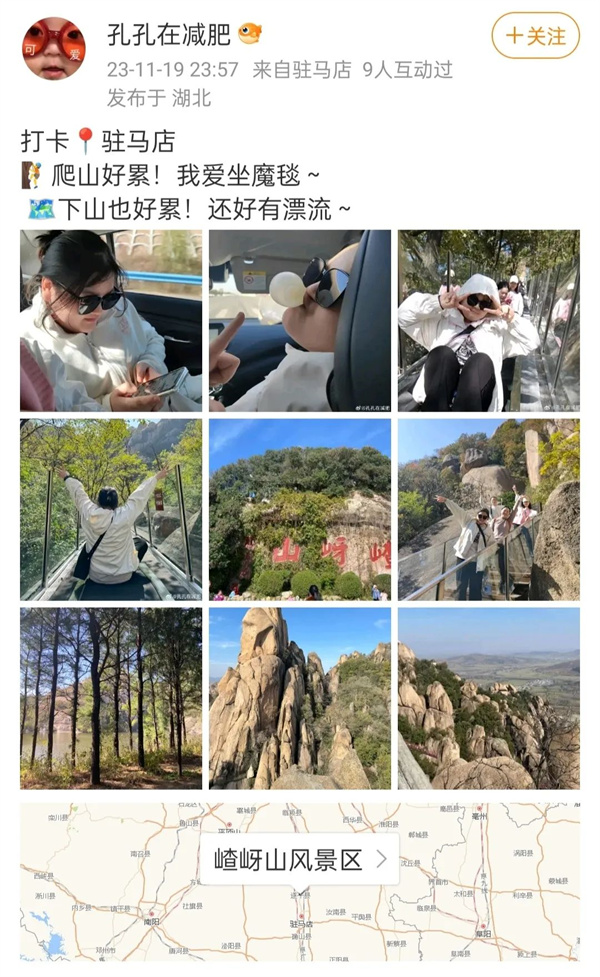Open the photo of group on mountain walkway

[488, 509]
